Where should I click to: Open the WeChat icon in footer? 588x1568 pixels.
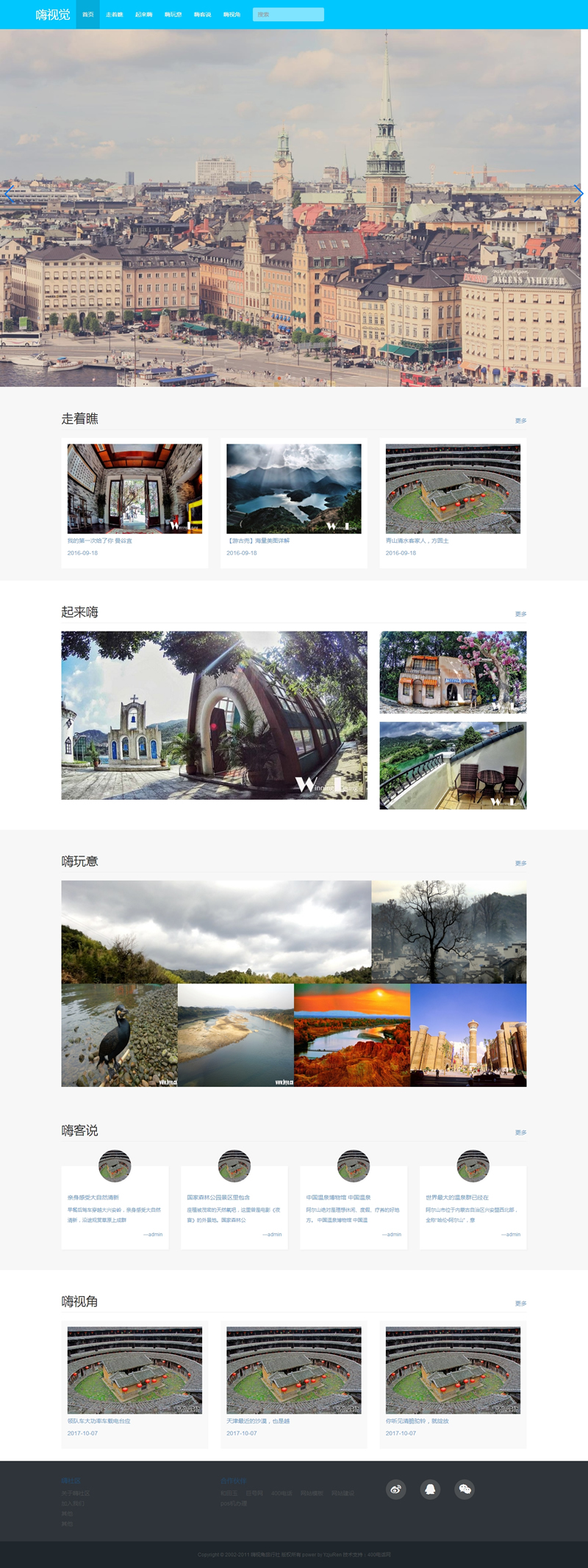tap(465, 1489)
